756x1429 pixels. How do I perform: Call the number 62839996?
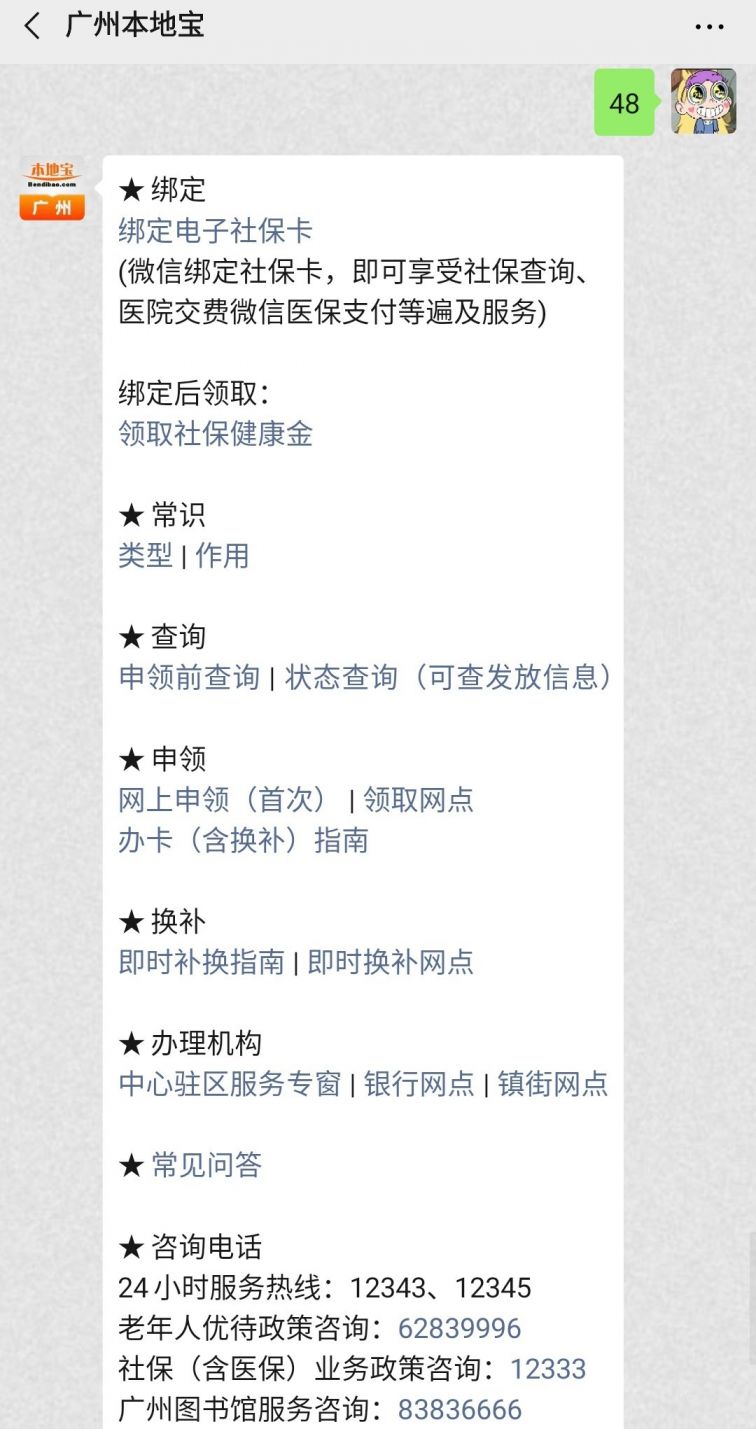click(x=460, y=1328)
